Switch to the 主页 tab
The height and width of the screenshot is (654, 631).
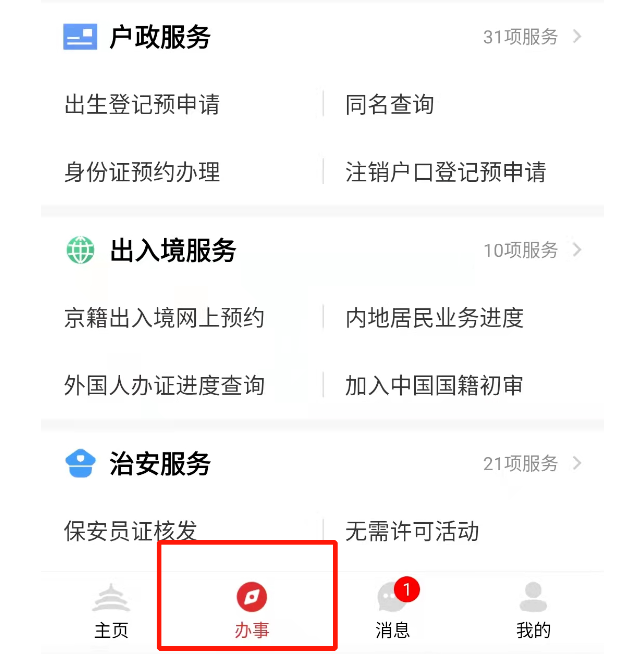point(111,610)
